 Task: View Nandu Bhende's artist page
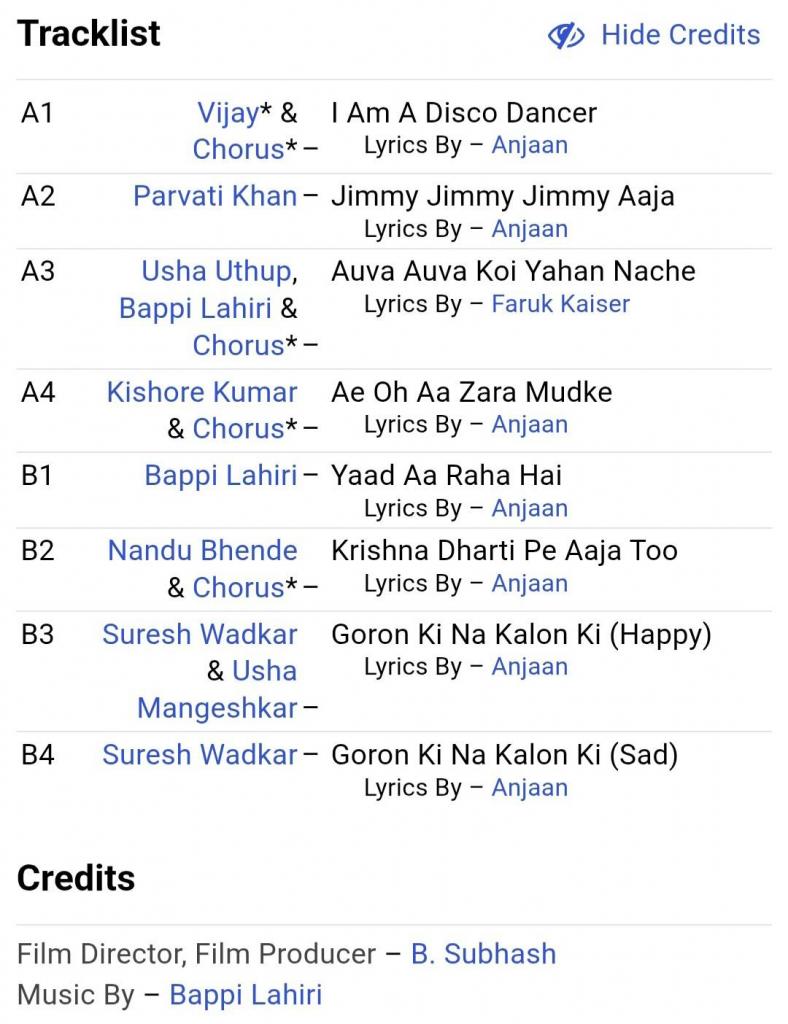202,550
